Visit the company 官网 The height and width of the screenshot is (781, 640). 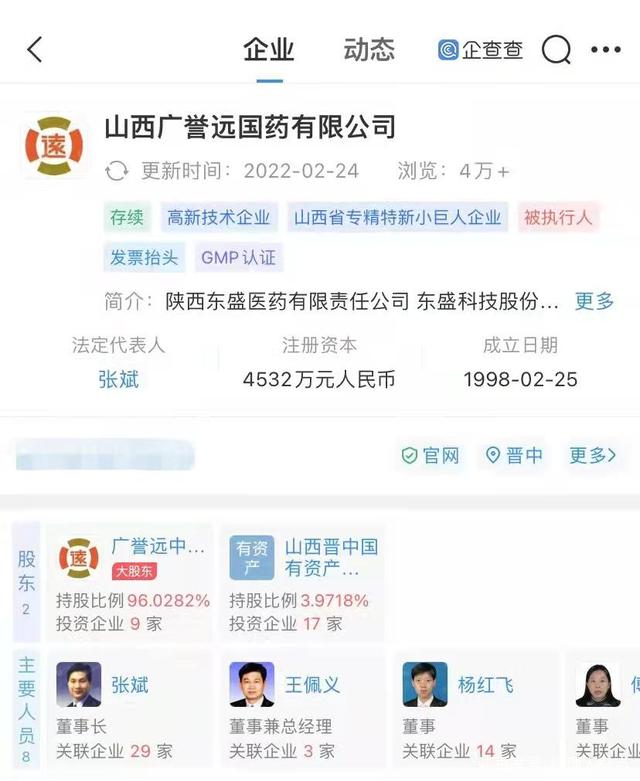click(430, 456)
